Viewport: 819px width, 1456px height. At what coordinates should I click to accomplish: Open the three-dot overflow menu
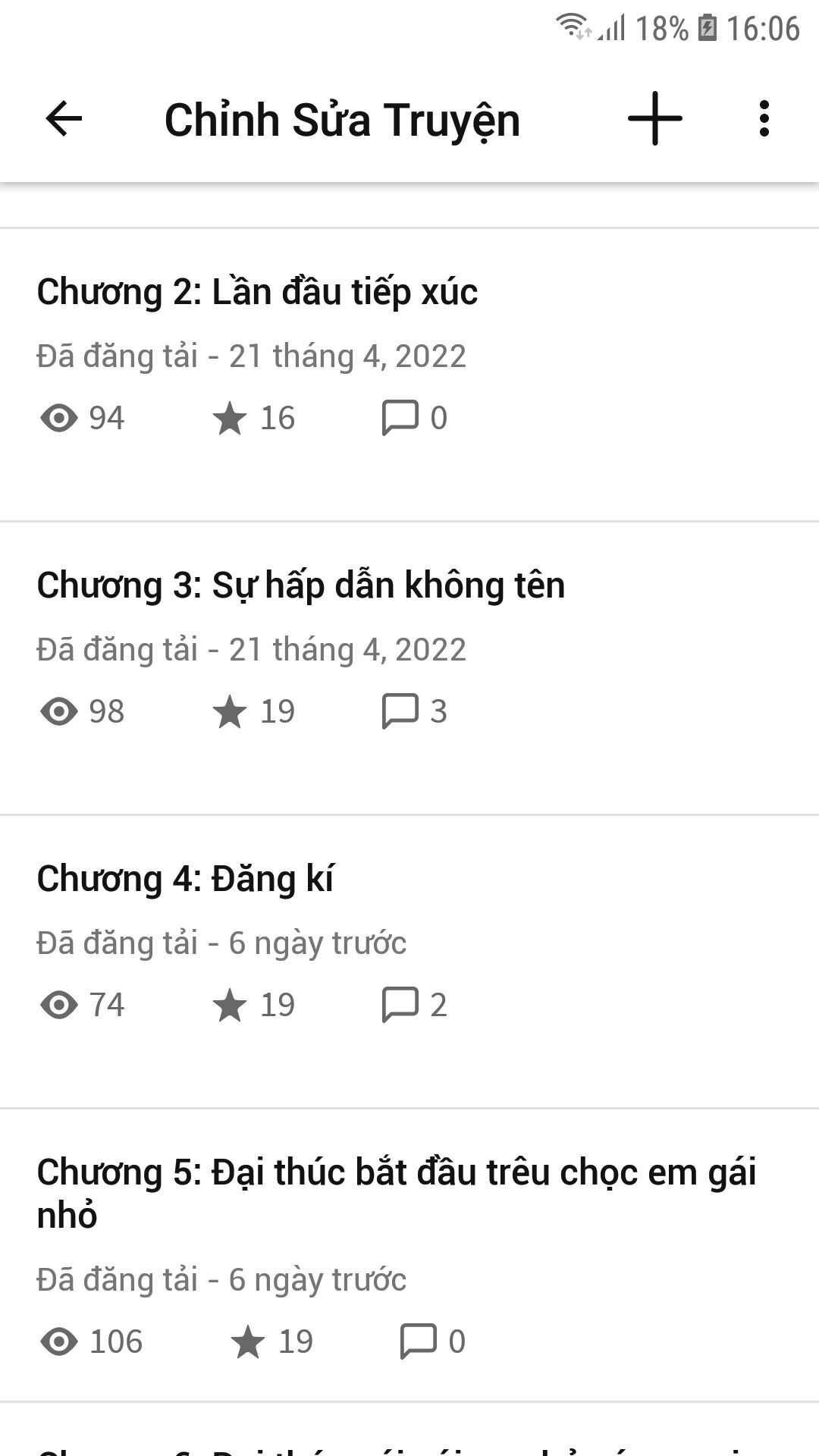(764, 119)
